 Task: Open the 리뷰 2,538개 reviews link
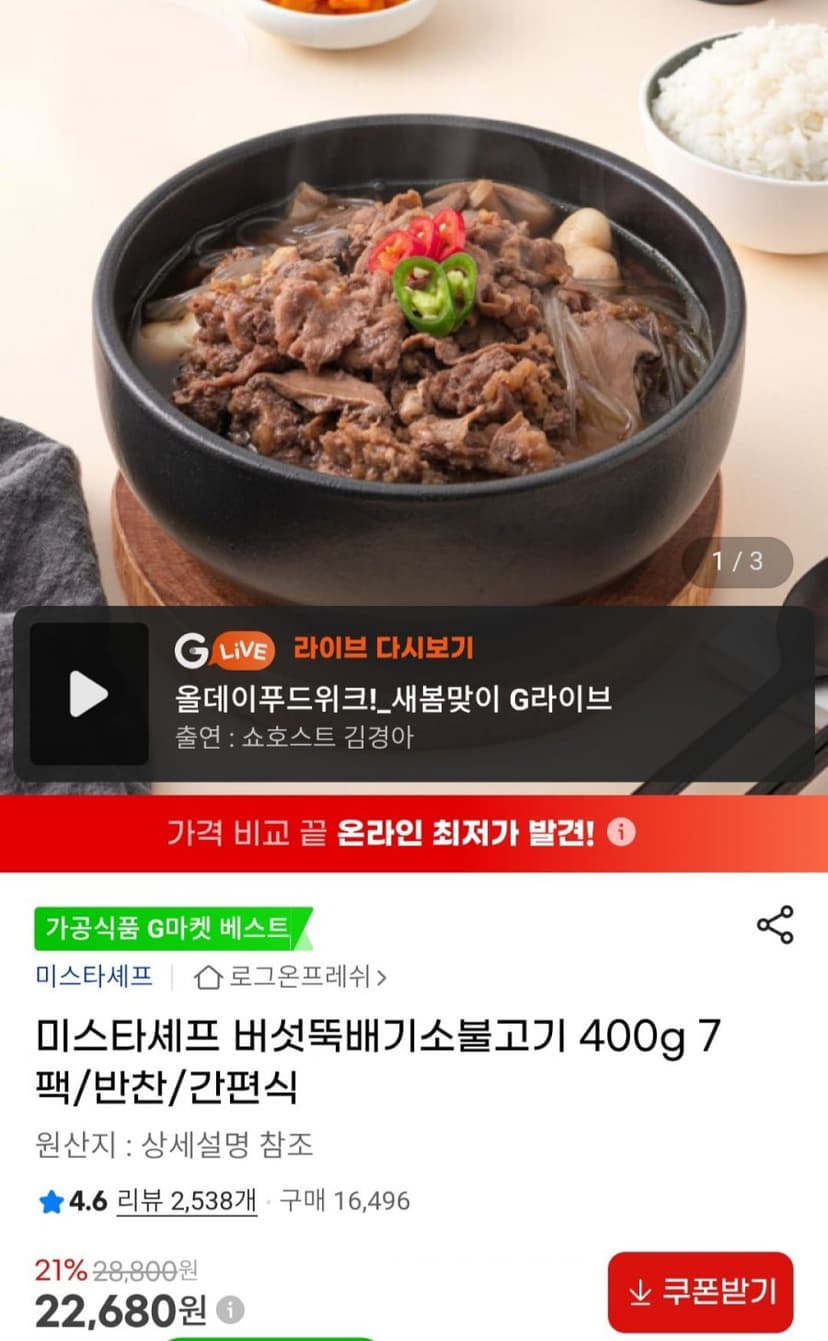click(187, 1200)
